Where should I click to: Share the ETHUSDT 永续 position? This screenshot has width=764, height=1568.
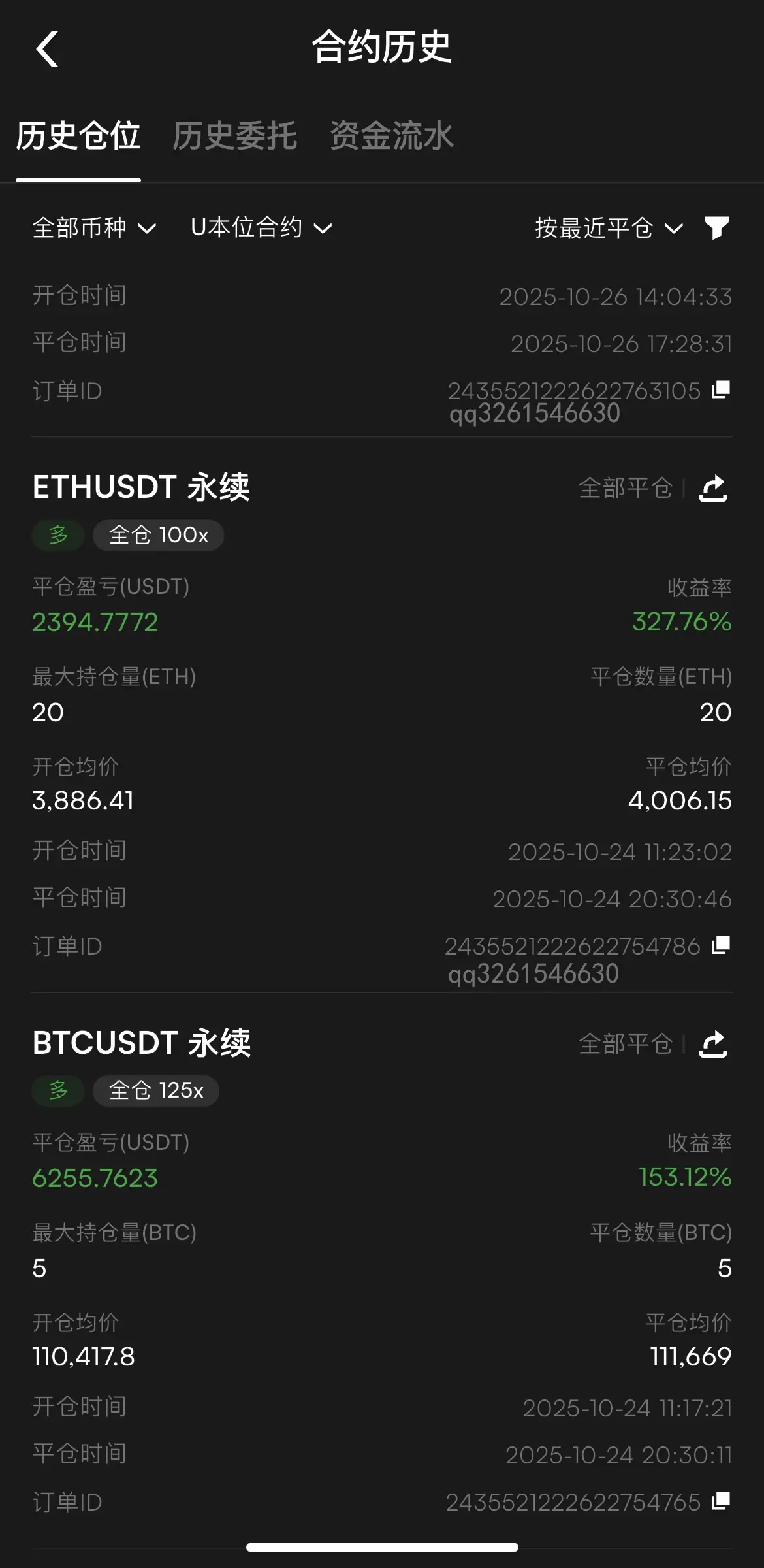(x=713, y=488)
